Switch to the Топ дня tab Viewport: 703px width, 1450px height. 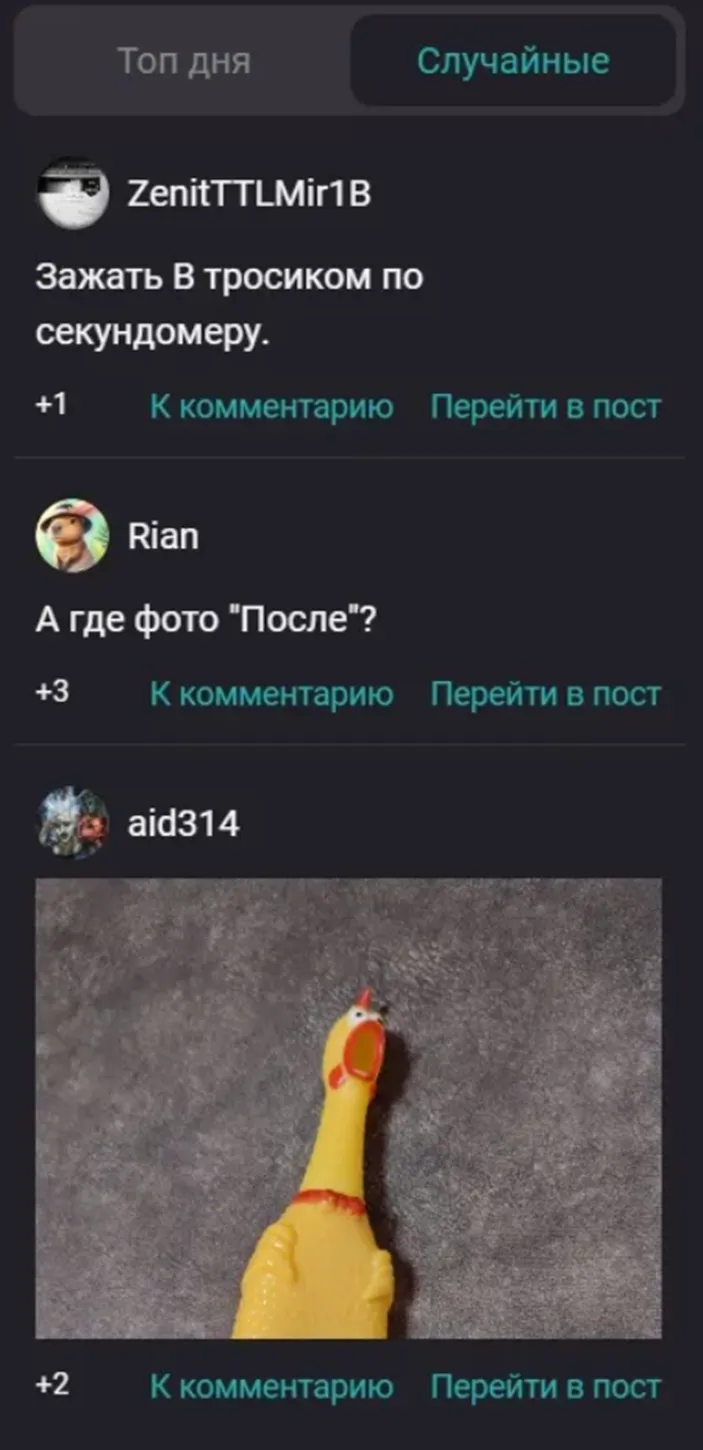(184, 61)
